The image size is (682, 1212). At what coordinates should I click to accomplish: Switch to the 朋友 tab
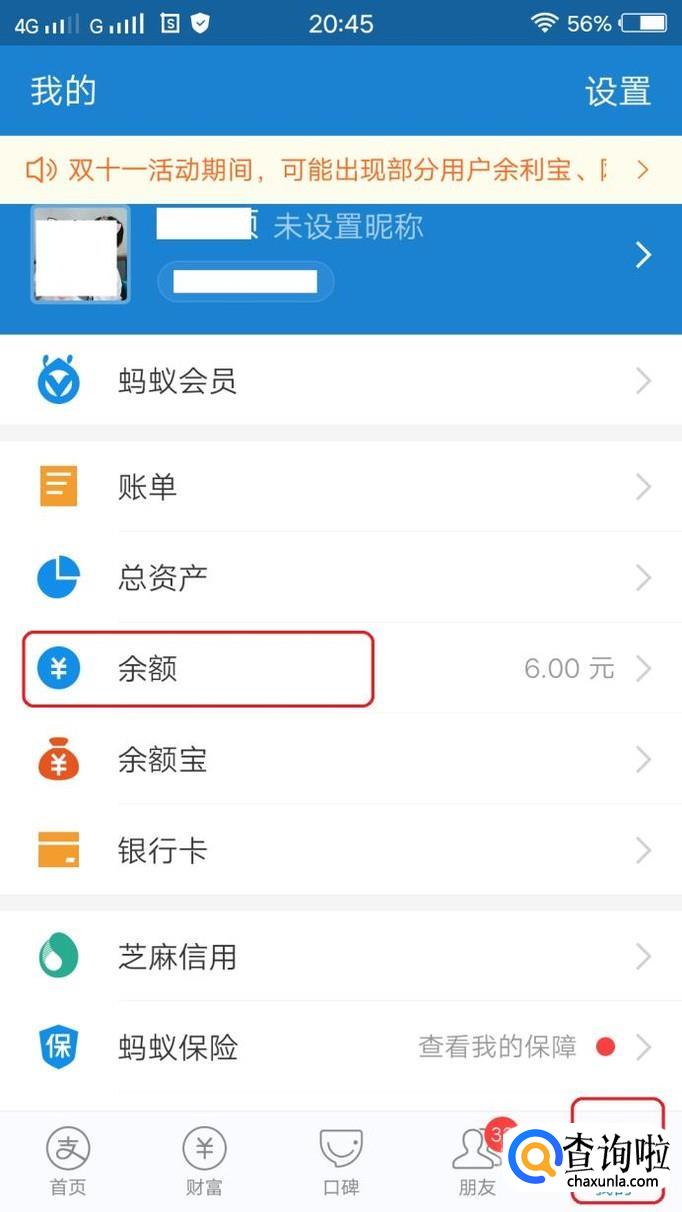[476, 1162]
